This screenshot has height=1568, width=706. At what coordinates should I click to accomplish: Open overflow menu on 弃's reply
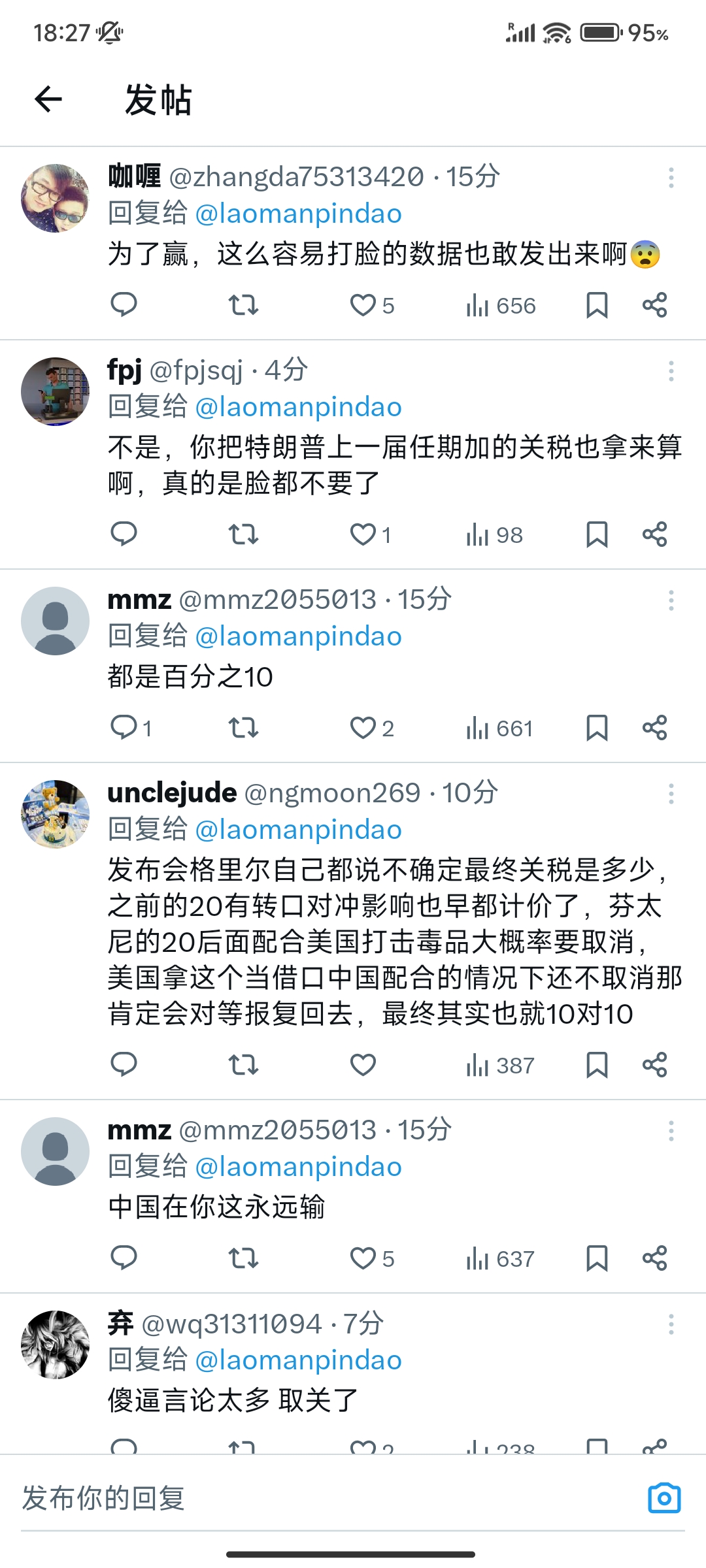pyautogui.click(x=671, y=1324)
